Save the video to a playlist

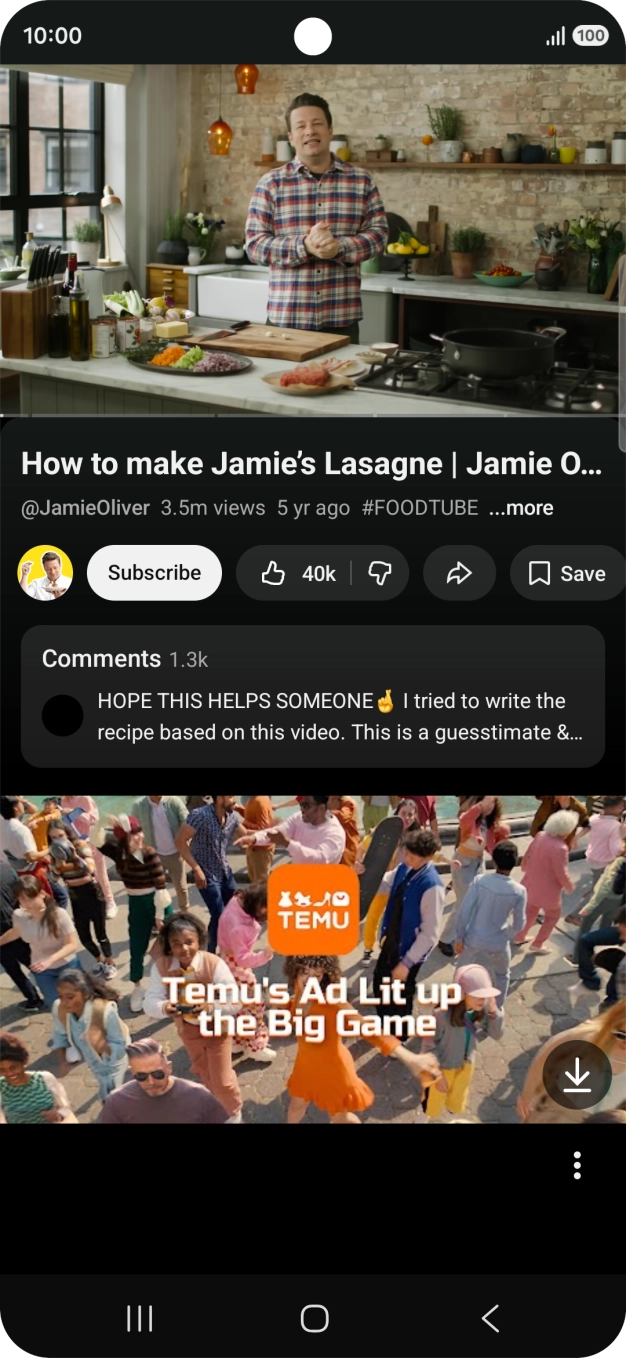pyautogui.click(x=567, y=573)
